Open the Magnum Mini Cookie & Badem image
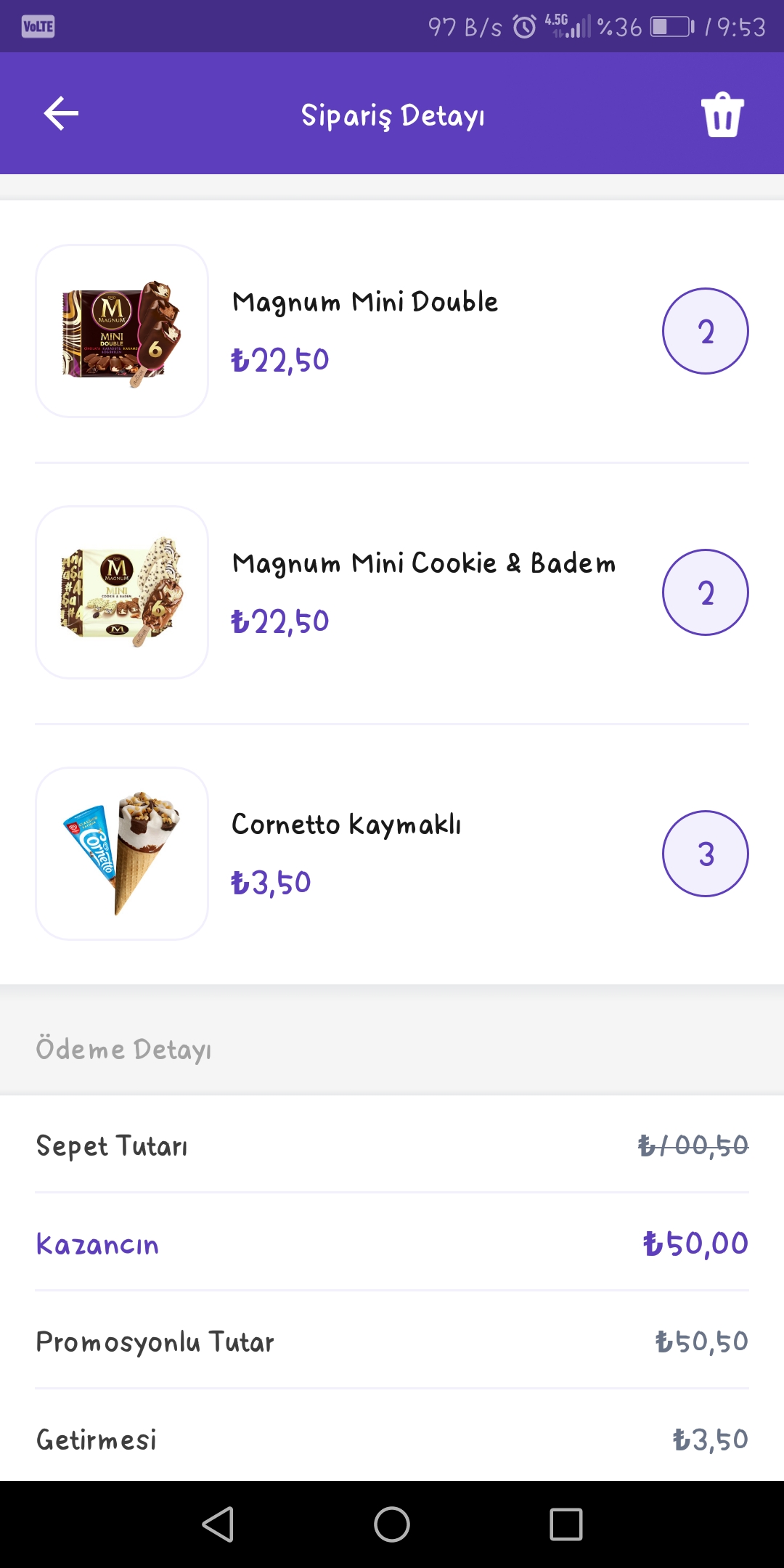784x1568 pixels. [x=122, y=592]
